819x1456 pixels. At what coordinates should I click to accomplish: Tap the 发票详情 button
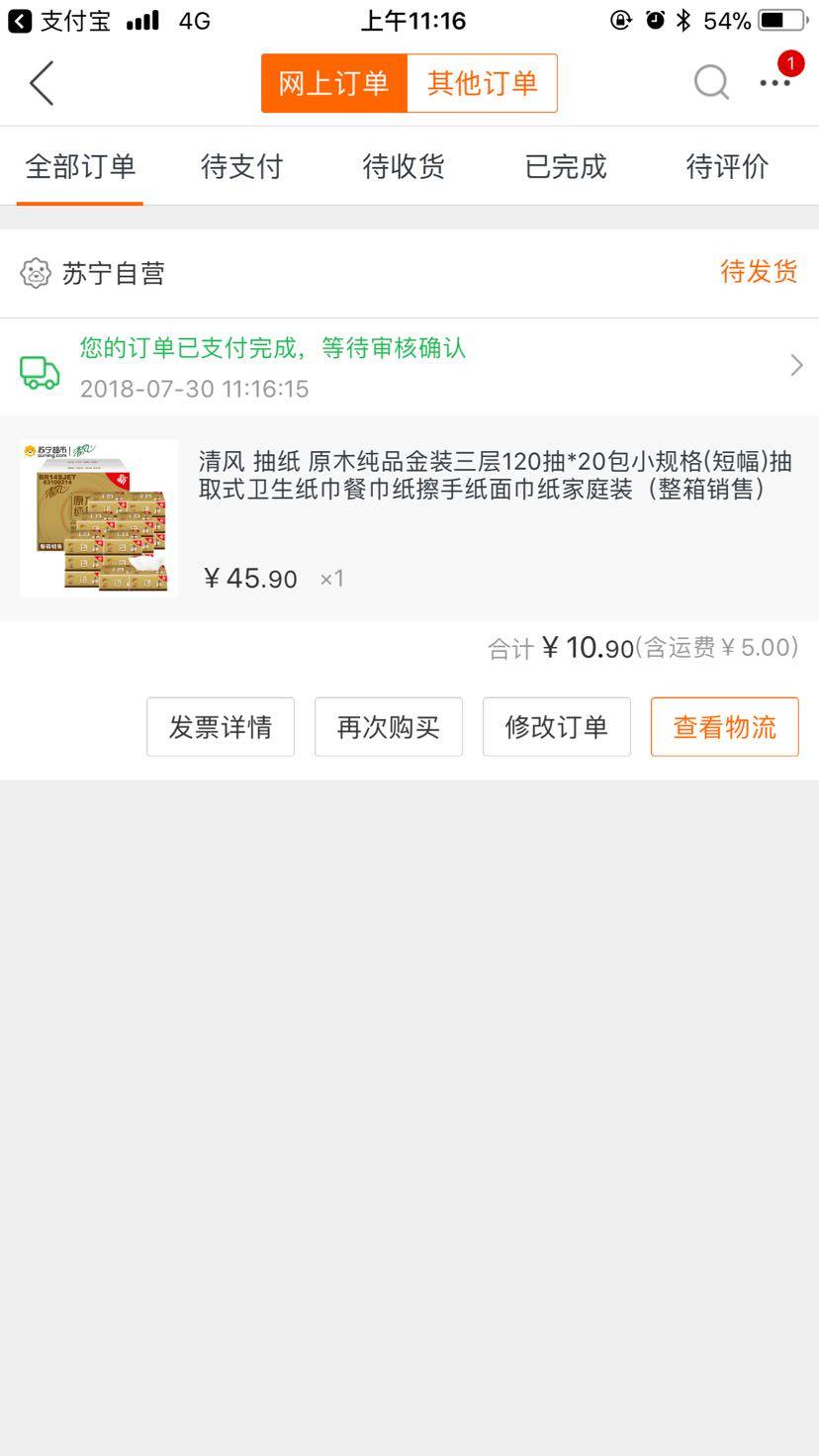(x=221, y=727)
